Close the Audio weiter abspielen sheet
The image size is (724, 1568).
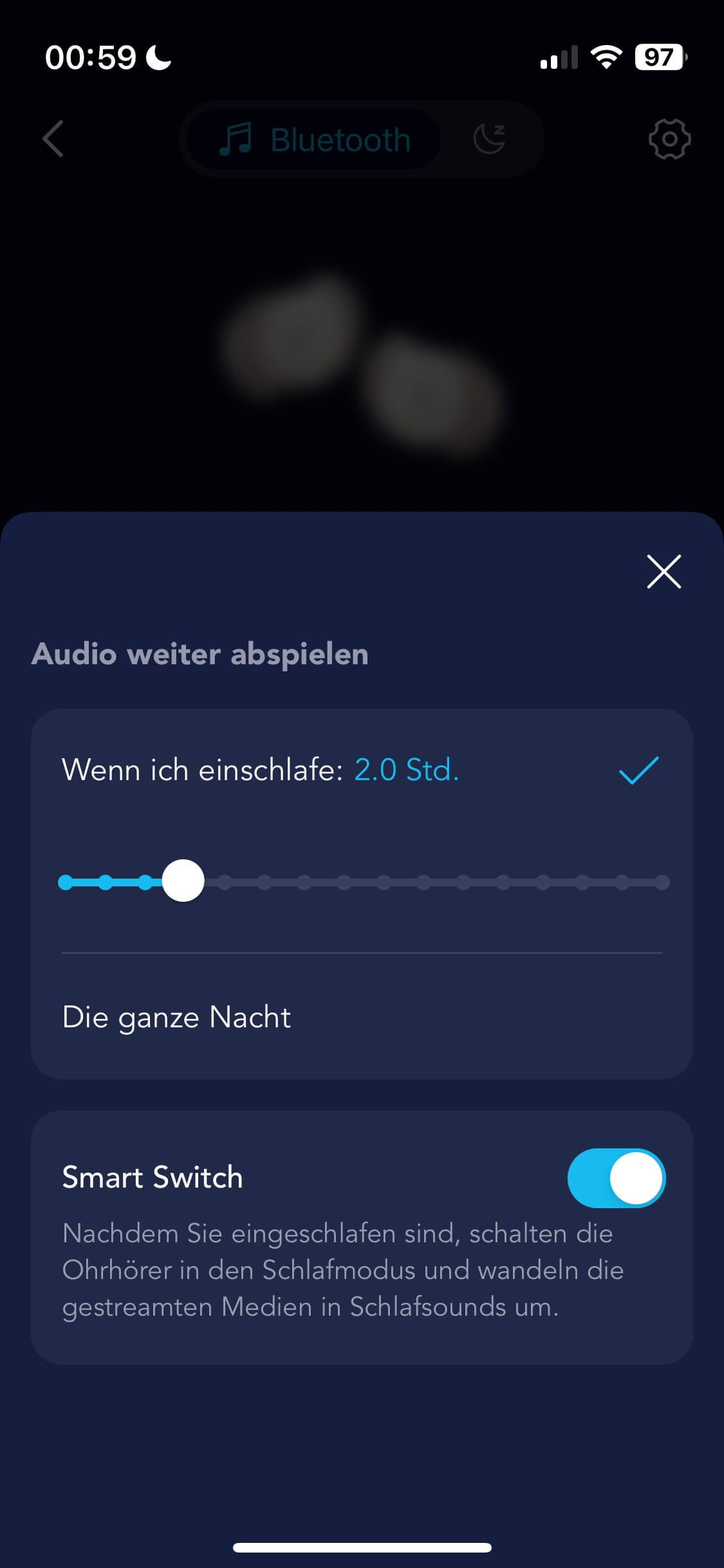point(664,572)
